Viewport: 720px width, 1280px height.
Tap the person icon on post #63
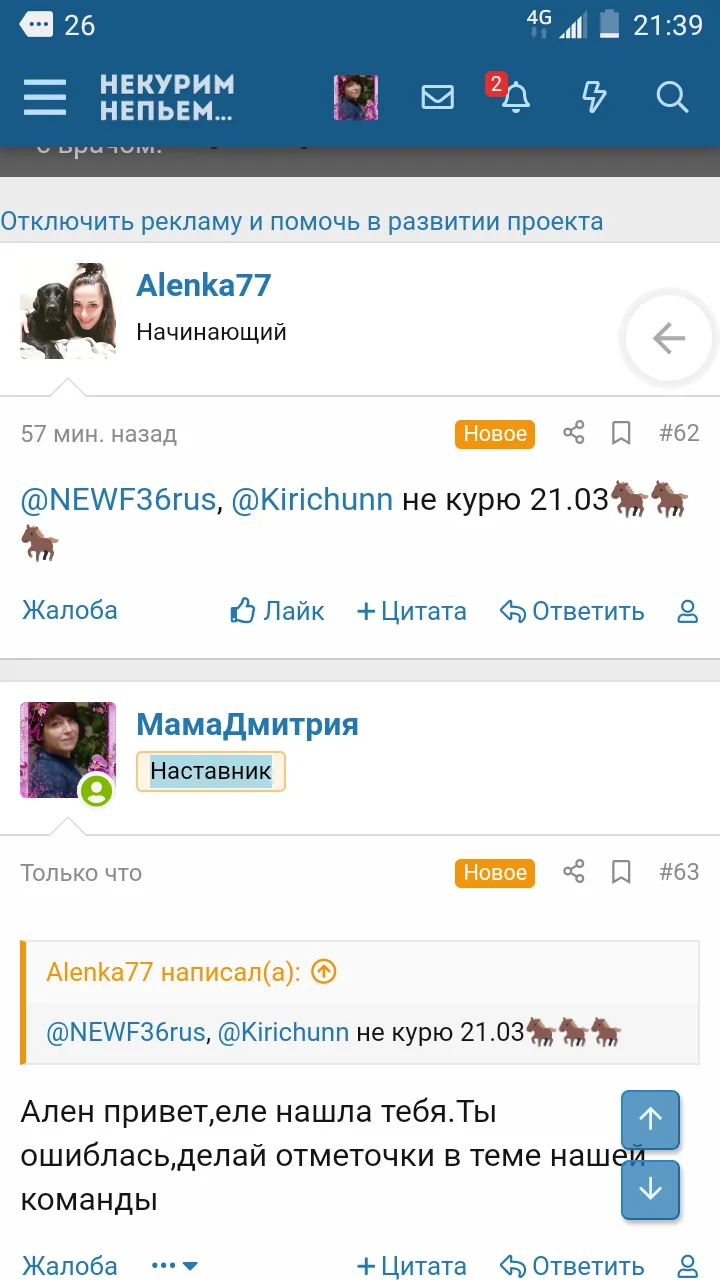pyautogui.click(x=688, y=1265)
